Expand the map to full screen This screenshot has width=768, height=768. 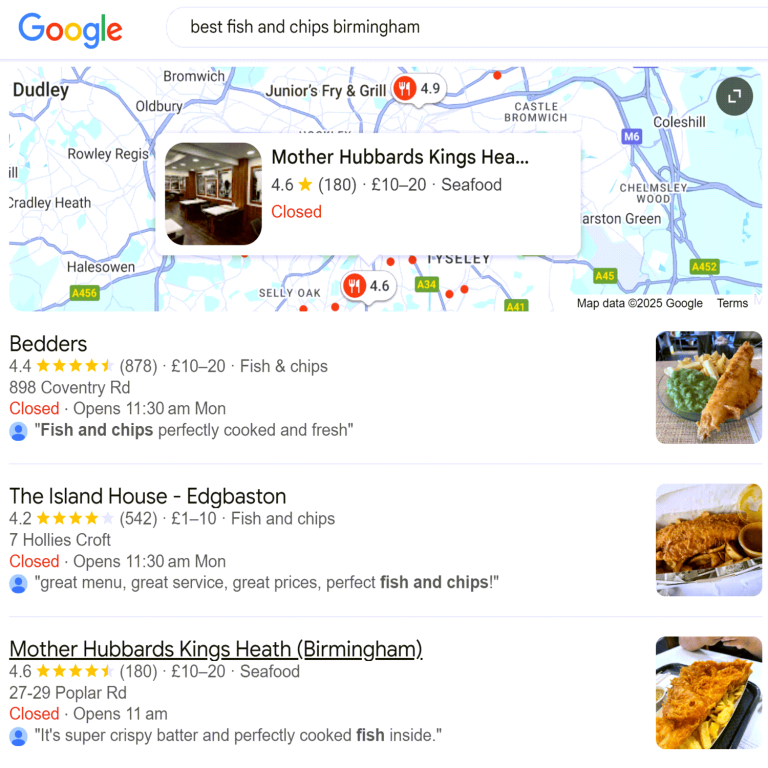point(734,96)
